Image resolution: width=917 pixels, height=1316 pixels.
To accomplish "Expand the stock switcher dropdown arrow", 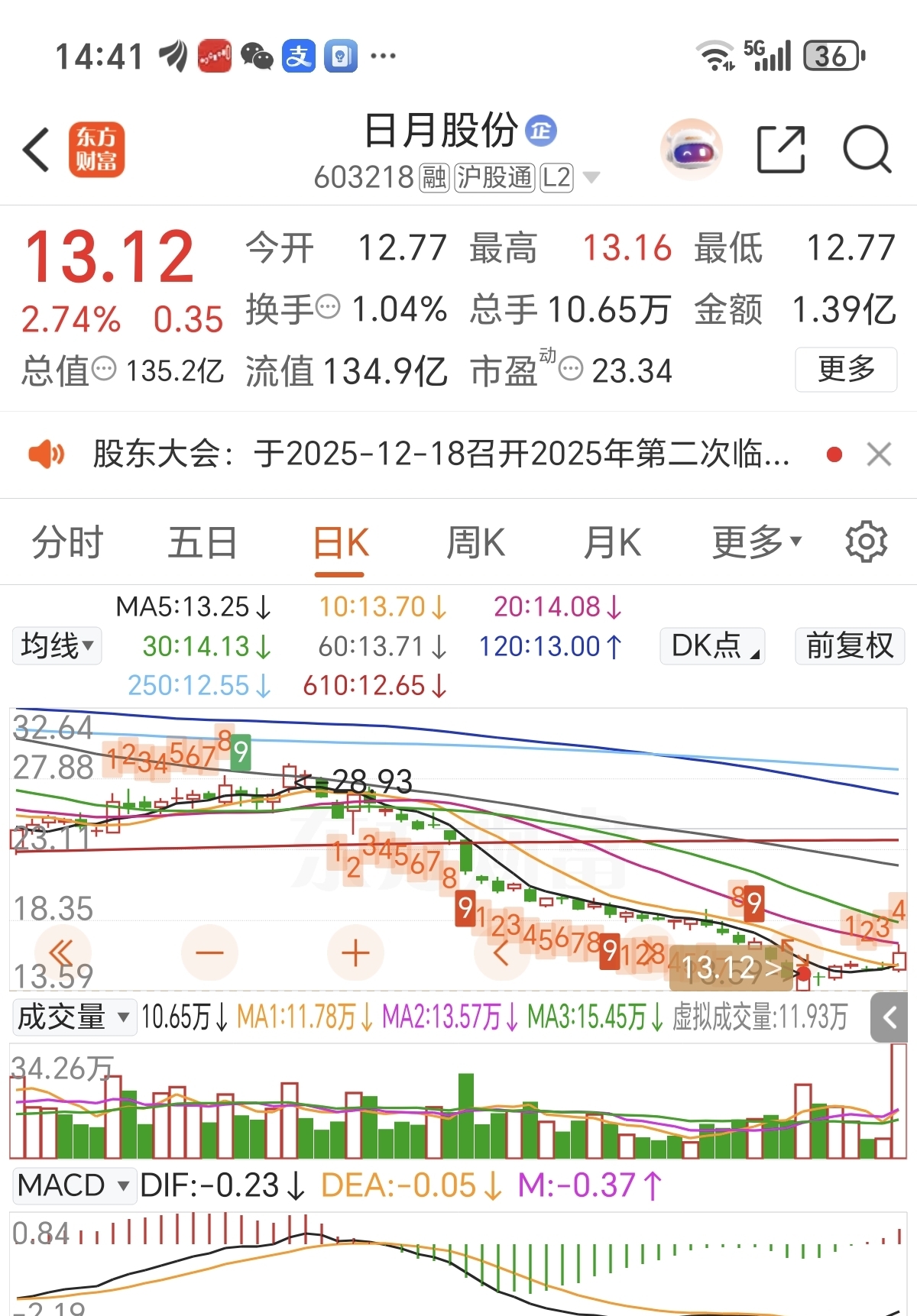I will tap(591, 178).
